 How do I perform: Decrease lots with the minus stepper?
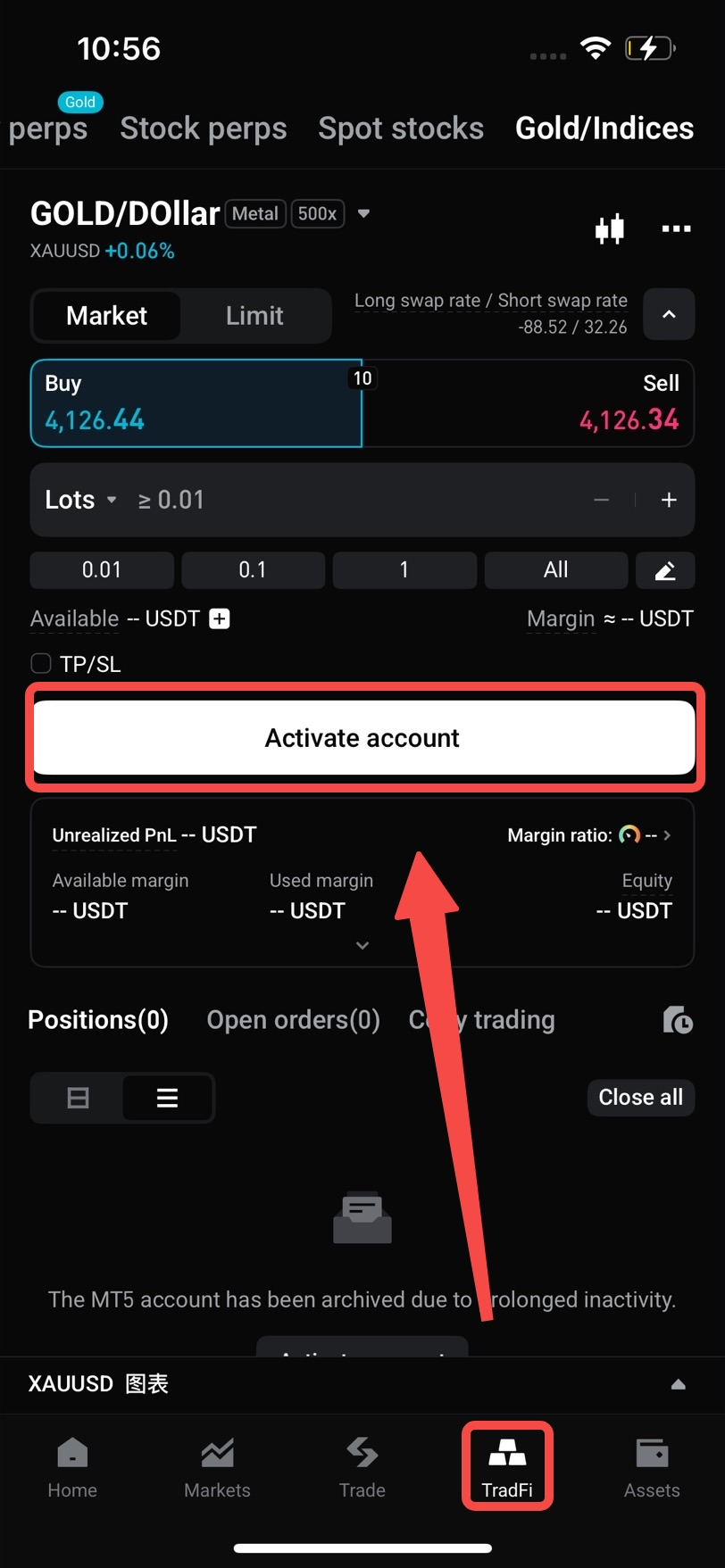tap(602, 500)
